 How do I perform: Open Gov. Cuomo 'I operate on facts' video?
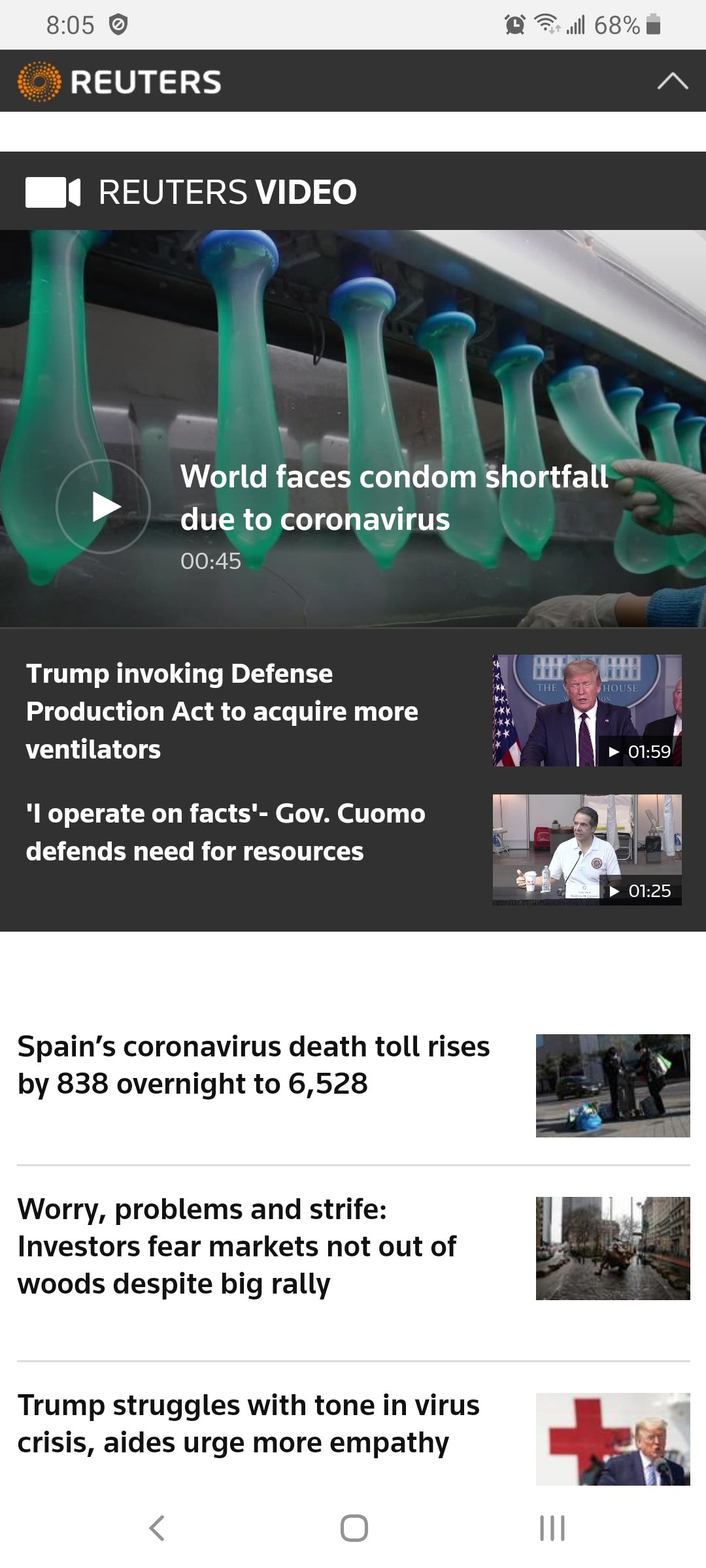click(x=226, y=832)
